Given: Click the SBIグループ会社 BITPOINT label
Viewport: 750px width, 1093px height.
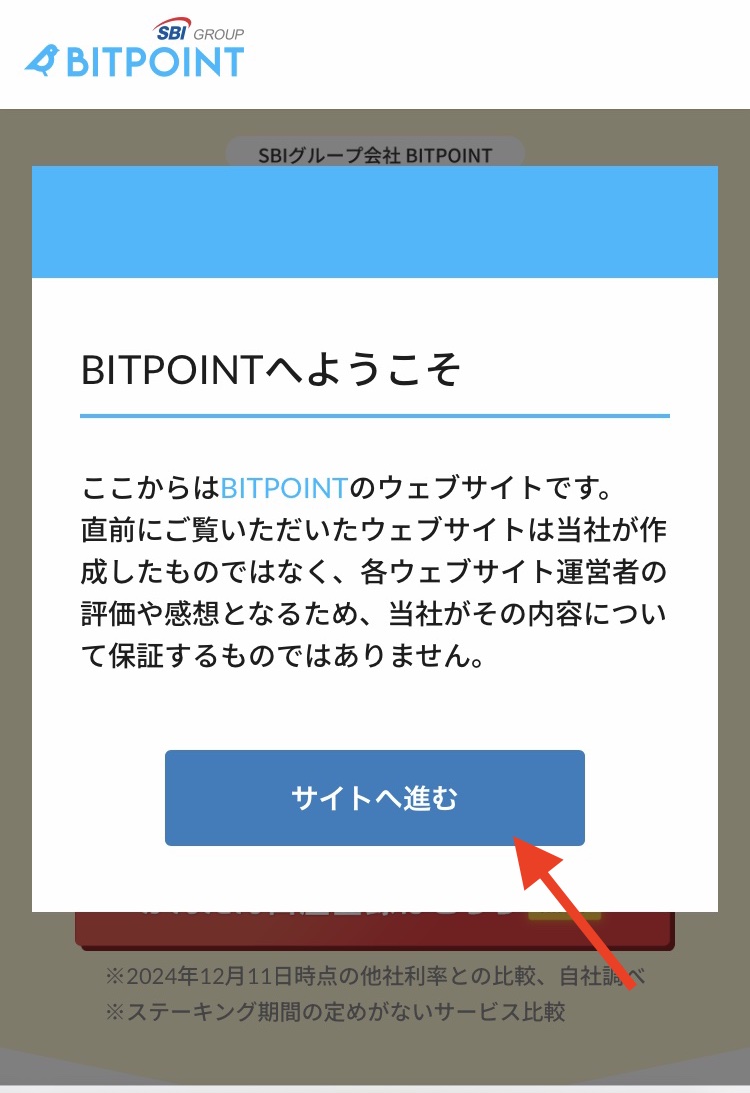Looking at the screenshot, I should tap(375, 154).
